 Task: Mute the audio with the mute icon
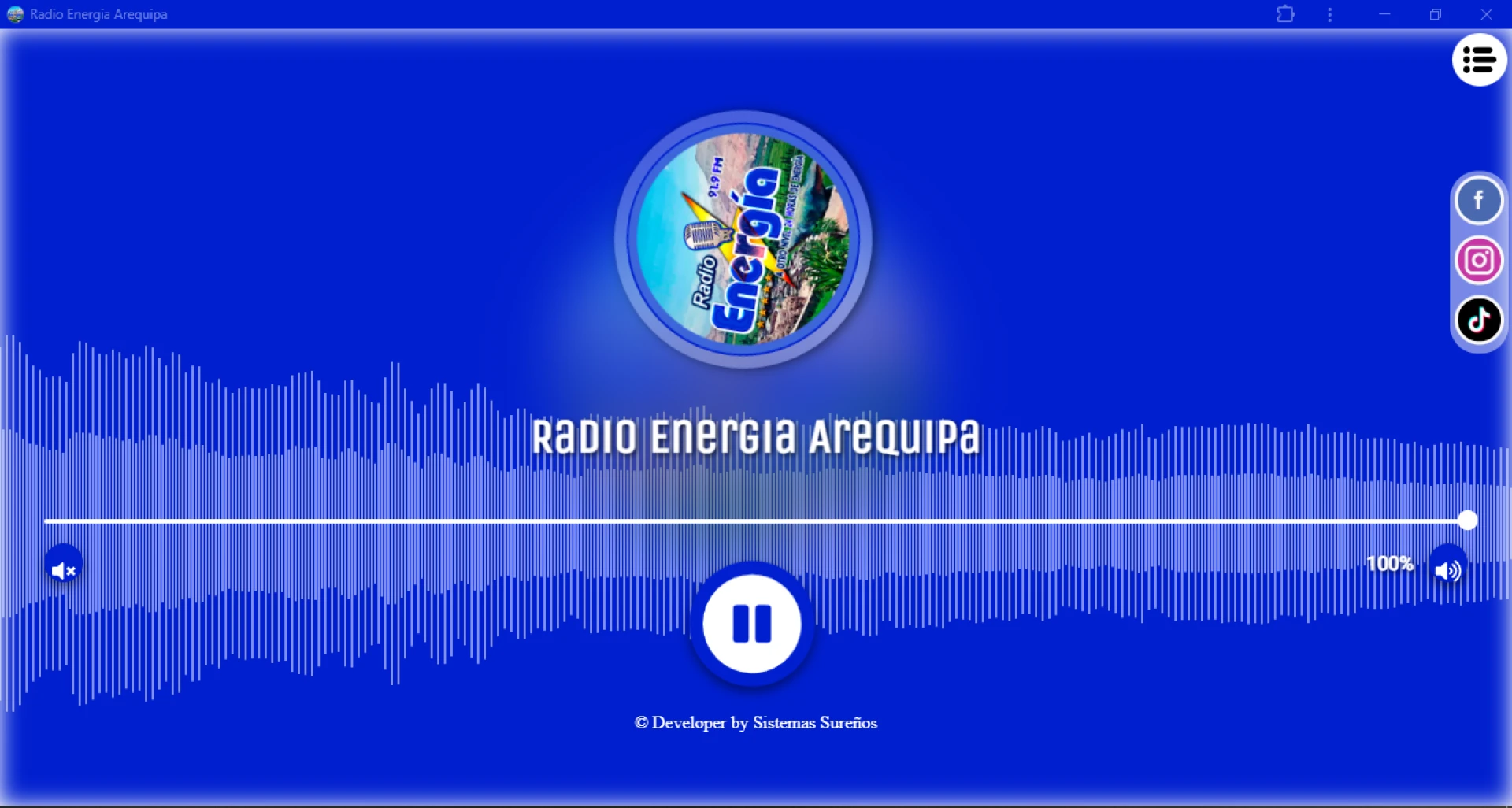pos(63,569)
